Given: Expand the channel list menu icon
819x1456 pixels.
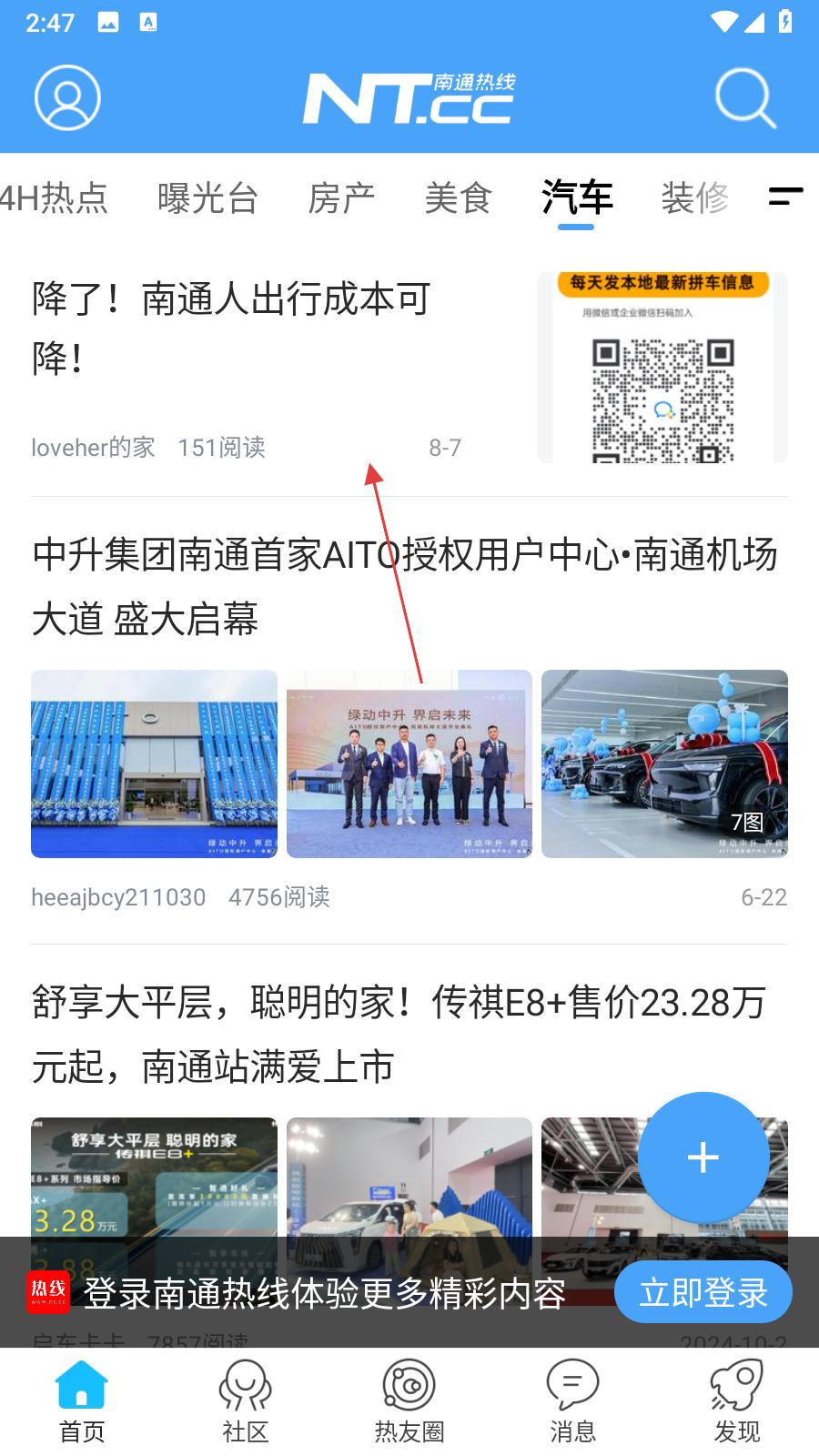Looking at the screenshot, I should coord(785,196).
